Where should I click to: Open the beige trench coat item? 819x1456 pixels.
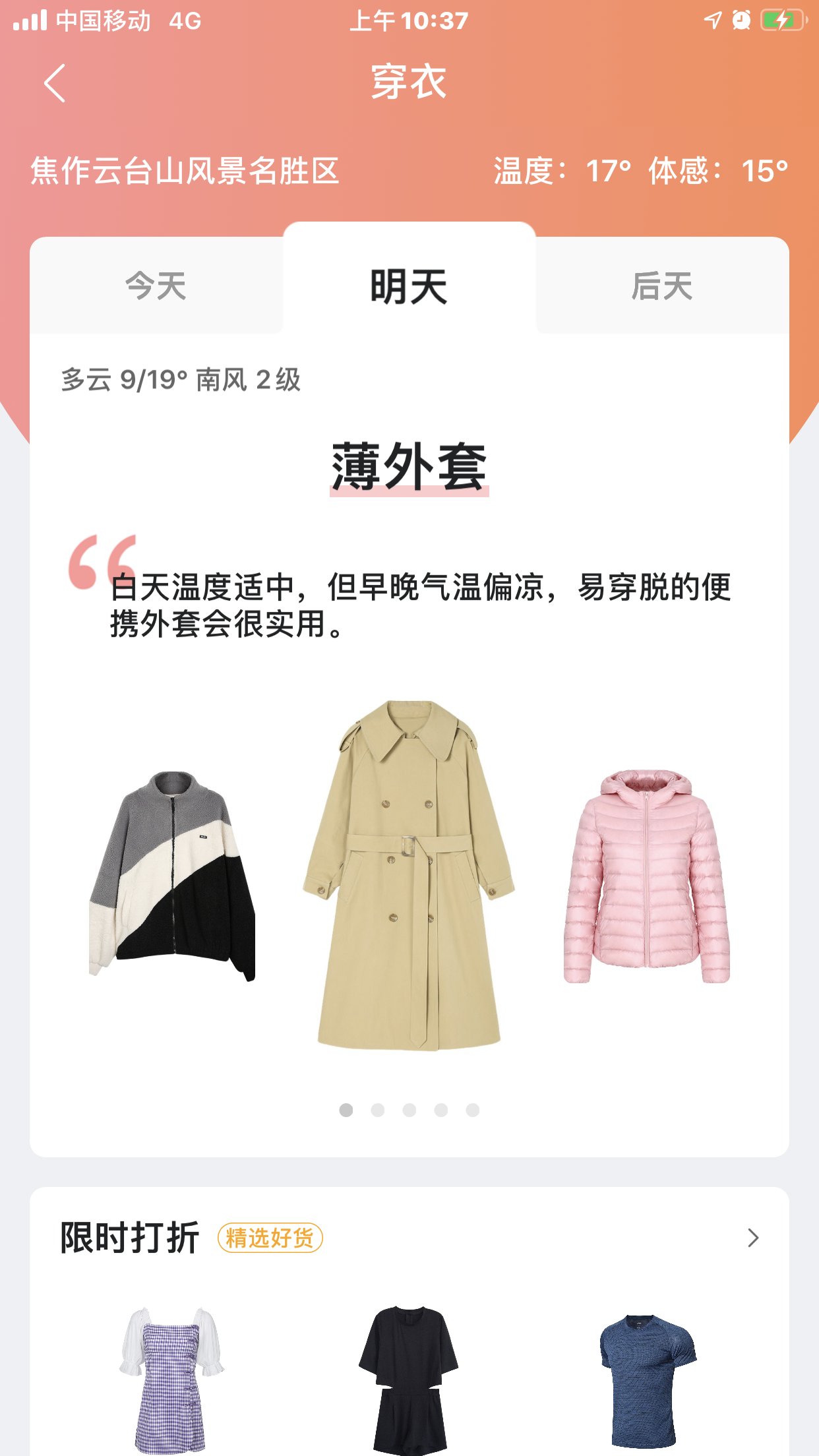[x=409, y=875]
